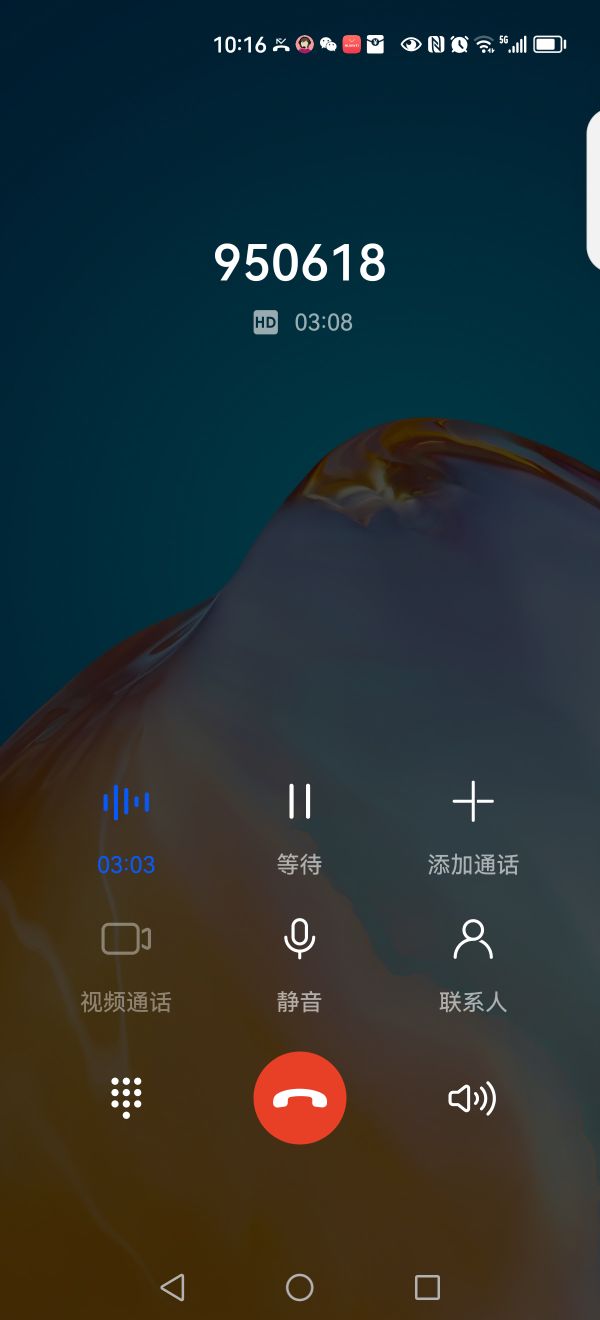Go to the home screen
Image resolution: width=600 pixels, height=1320 pixels.
click(x=300, y=1287)
